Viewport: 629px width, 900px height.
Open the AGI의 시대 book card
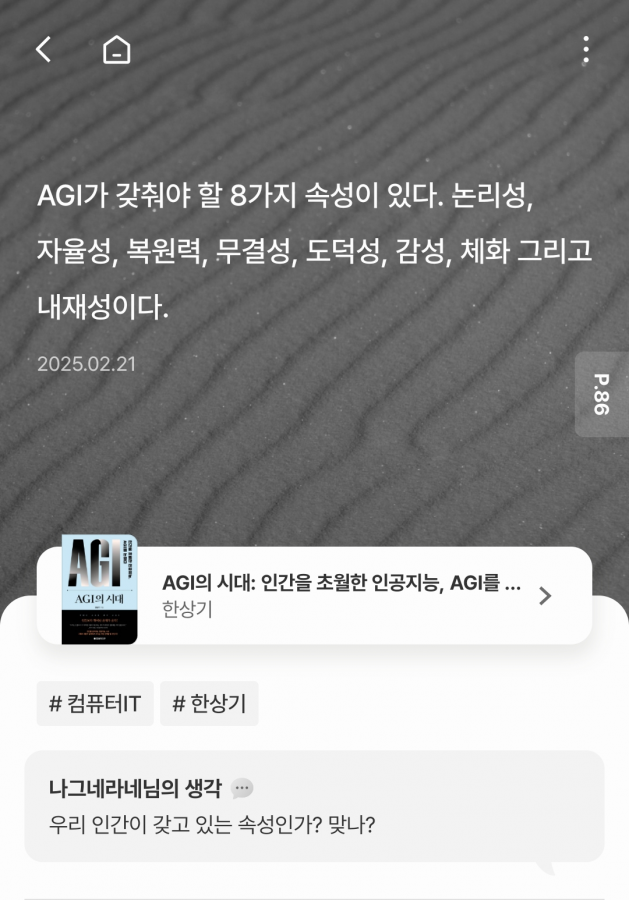(314, 595)
